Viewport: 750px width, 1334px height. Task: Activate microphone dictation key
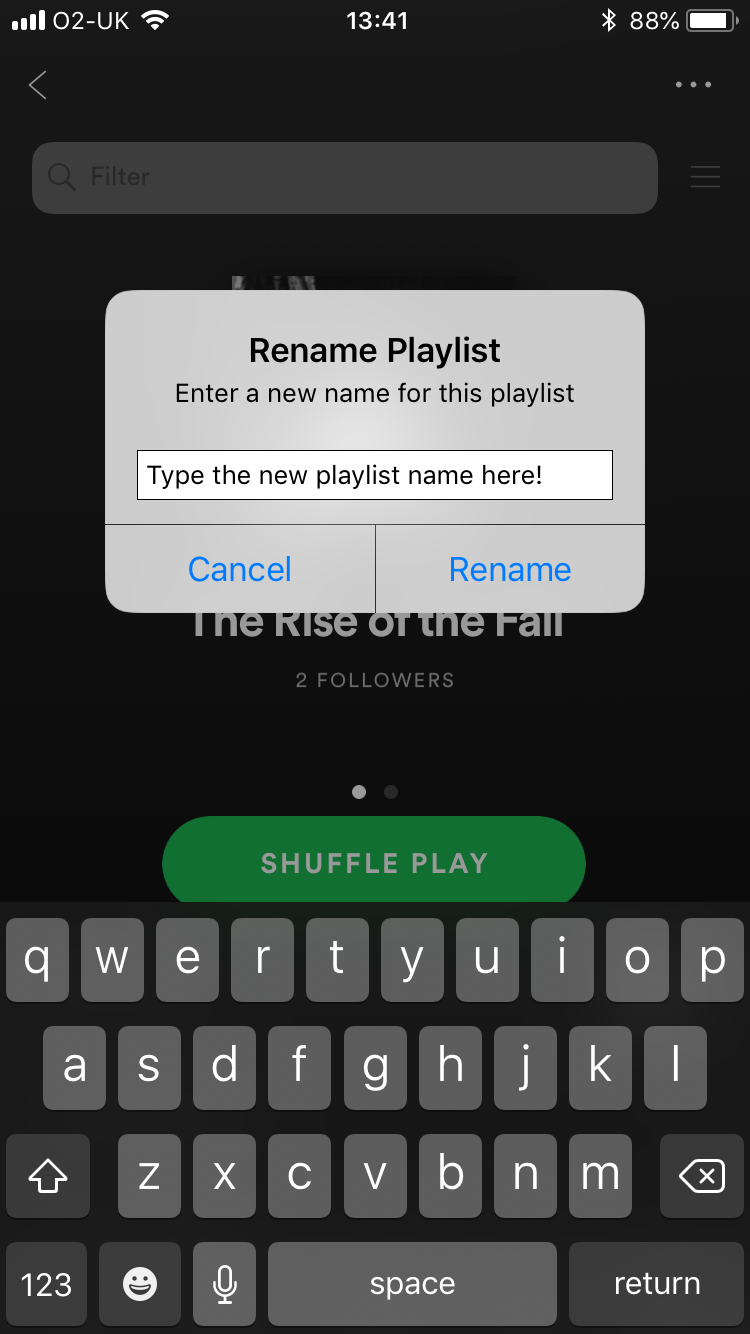(225, 1284)
